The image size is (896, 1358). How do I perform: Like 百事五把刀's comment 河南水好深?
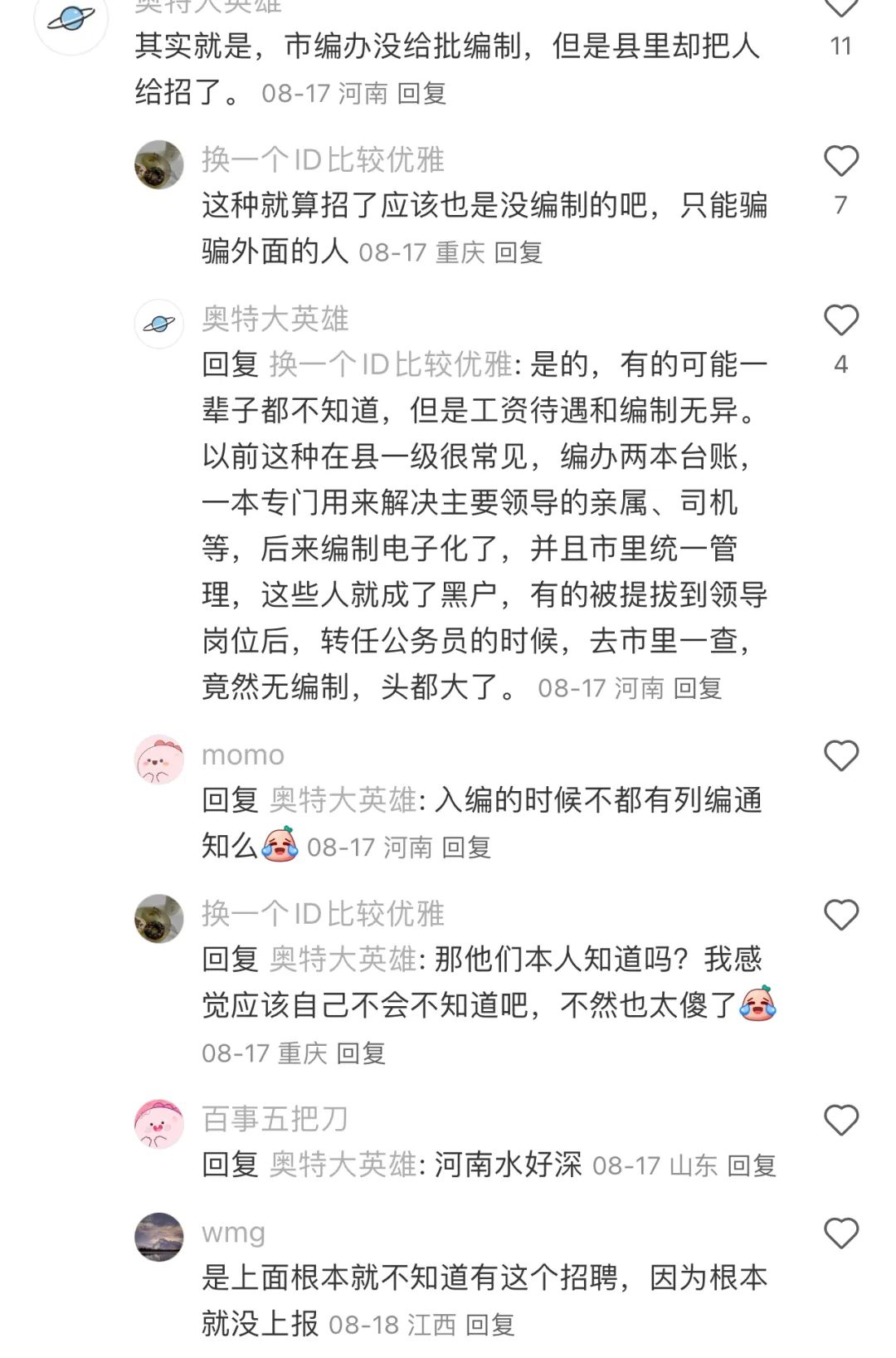pos(840,1121)
